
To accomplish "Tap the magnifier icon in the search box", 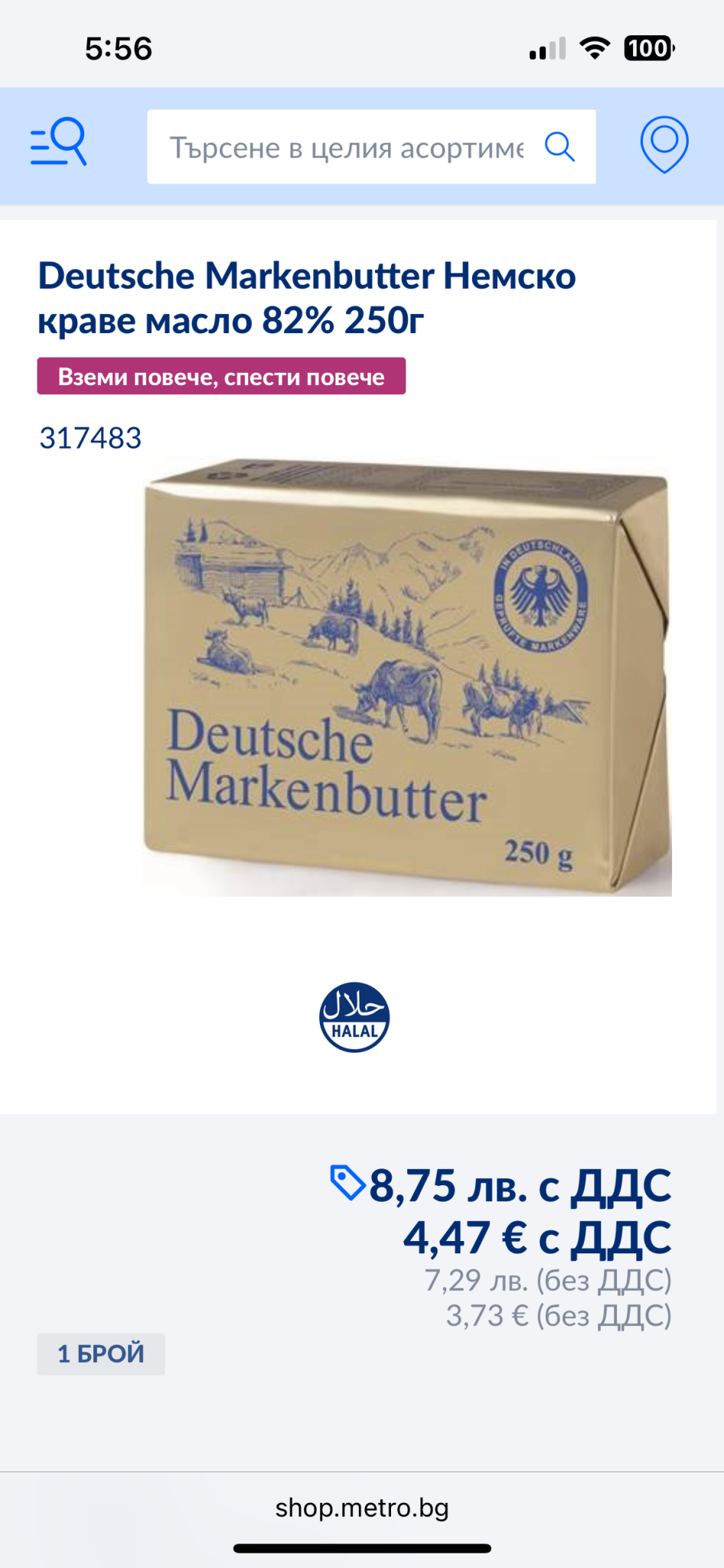I will [x=559, y=146].
